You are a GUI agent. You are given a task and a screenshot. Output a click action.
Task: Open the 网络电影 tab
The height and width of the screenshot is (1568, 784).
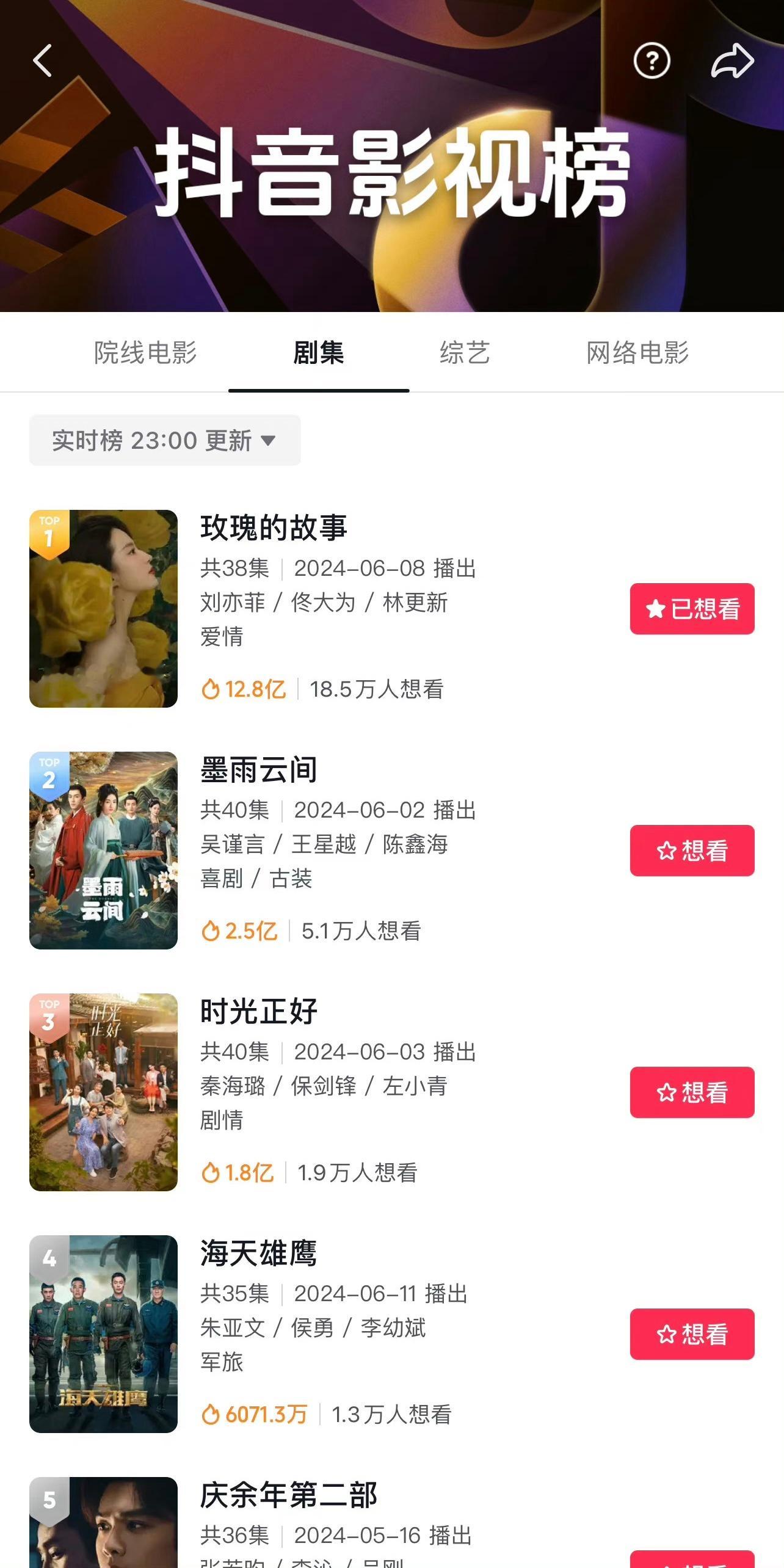point(637,353)
